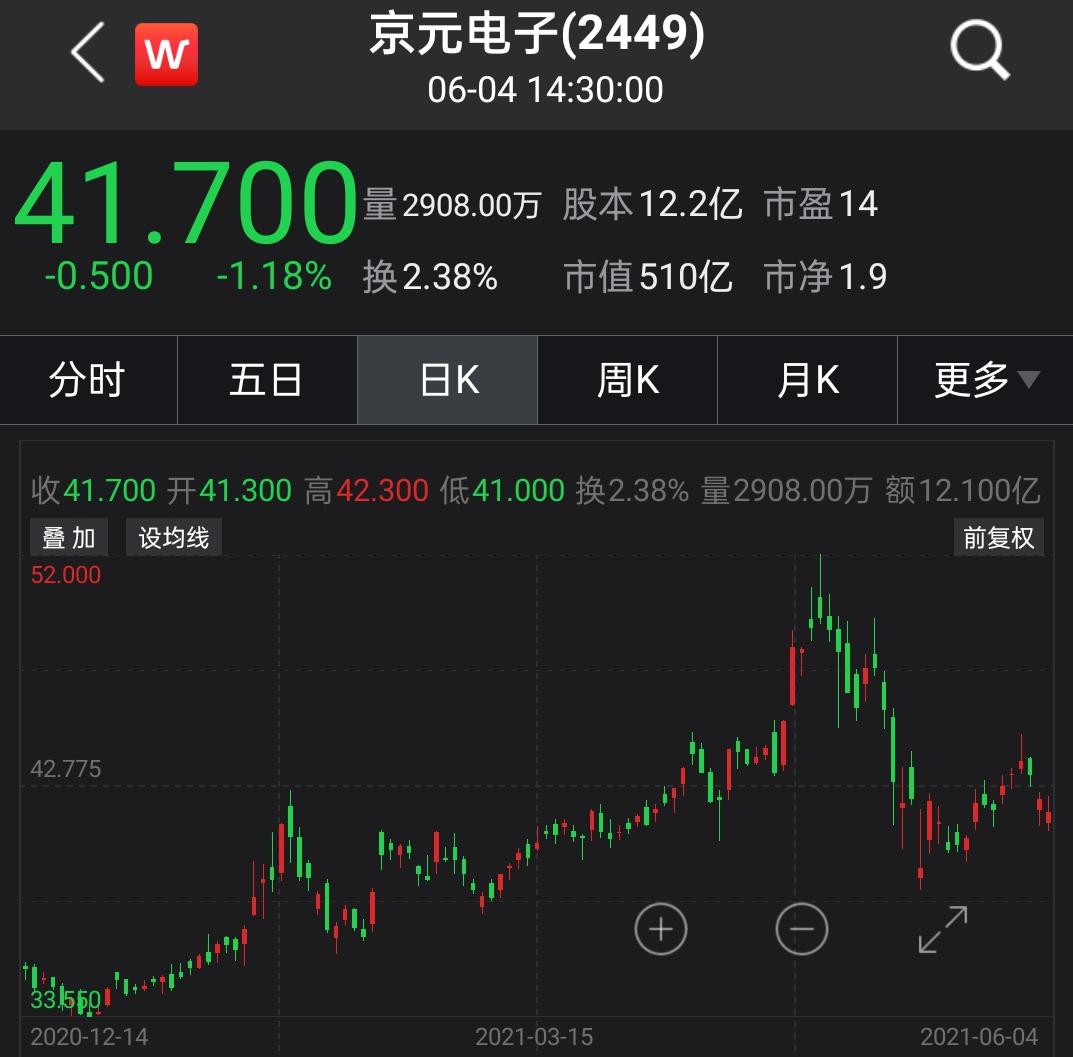Select the 日K chart tab
Viewport: 1073px width, 1057px height.
[448, 381]
